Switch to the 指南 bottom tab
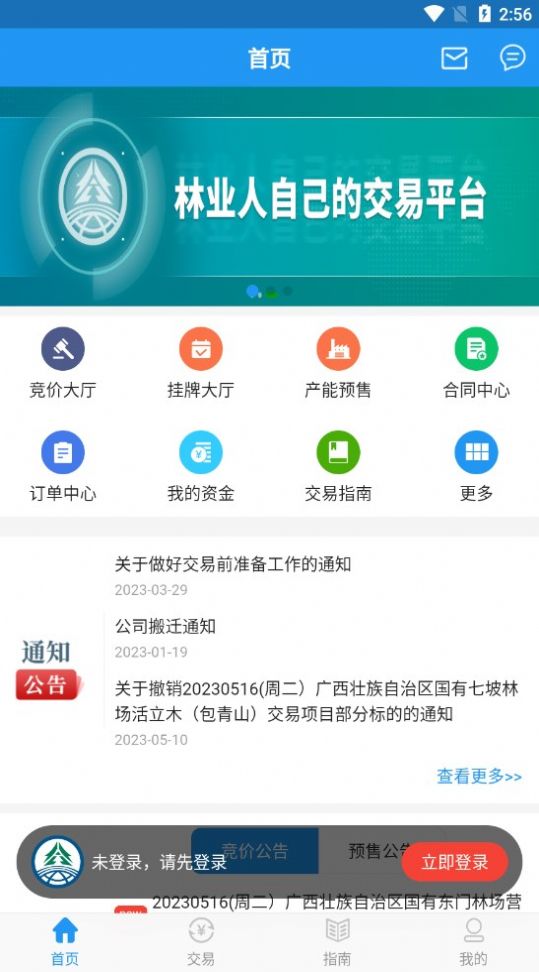This screenshot has height=972, width=539. pos(337,942)
